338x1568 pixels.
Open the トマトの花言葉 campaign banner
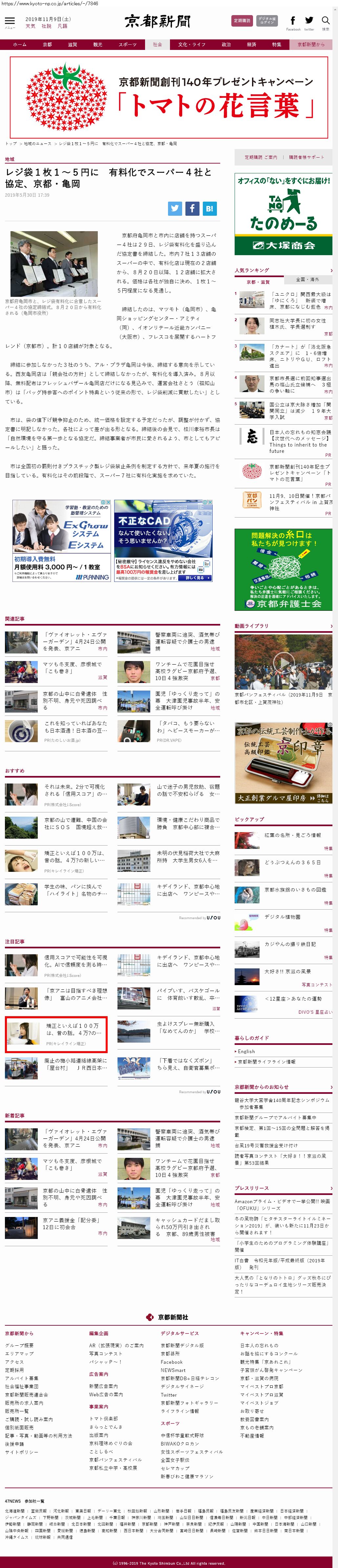click(x=169, y=98)
